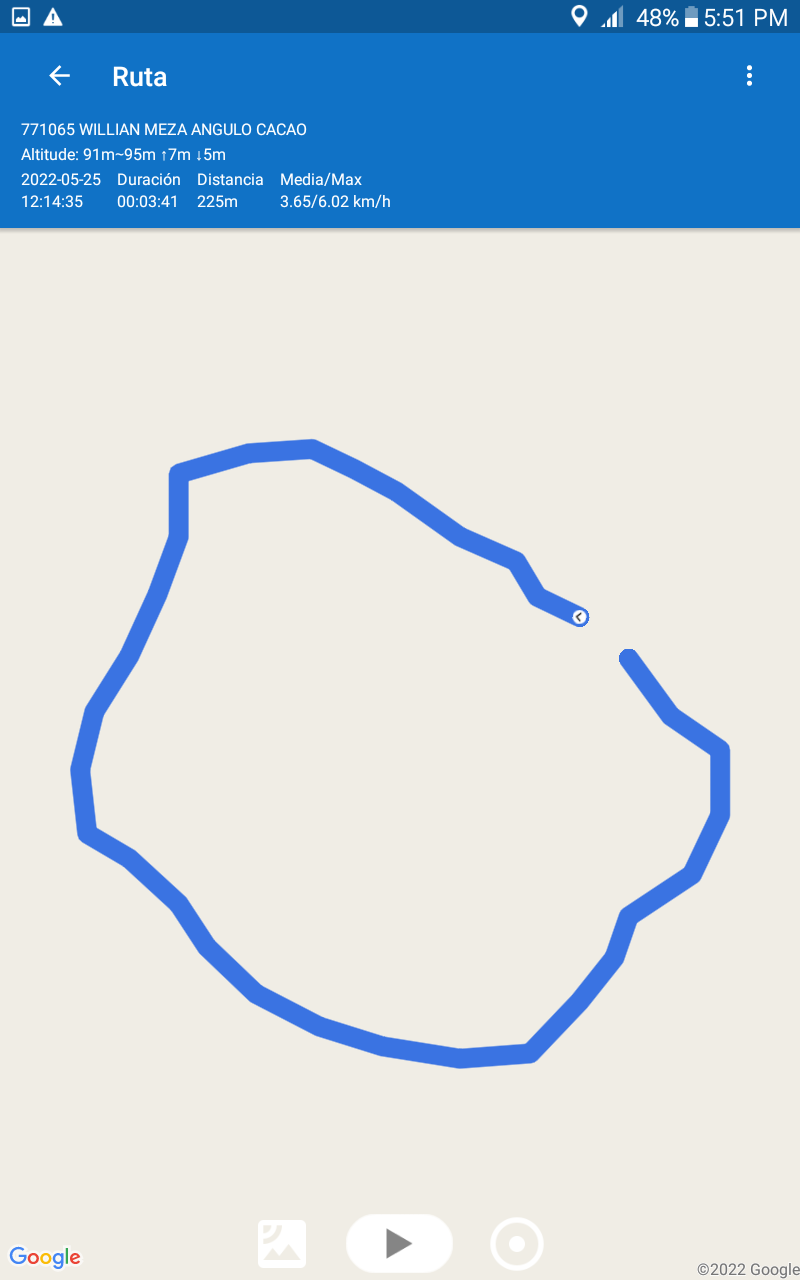Go back from the Ruta screen
This screenshot has height=1280, width=800.
coord(60,76)
